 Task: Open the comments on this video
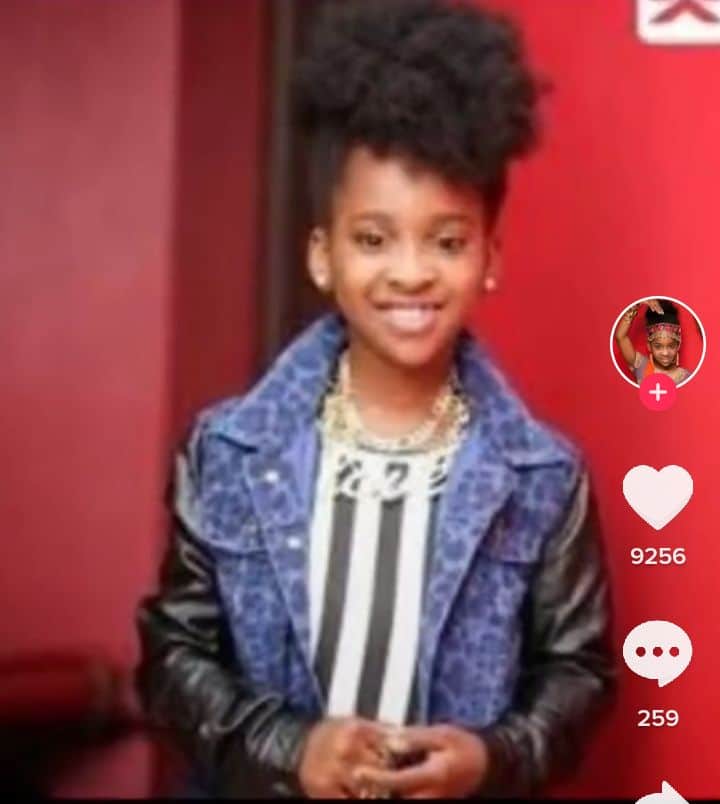[657, 654]
